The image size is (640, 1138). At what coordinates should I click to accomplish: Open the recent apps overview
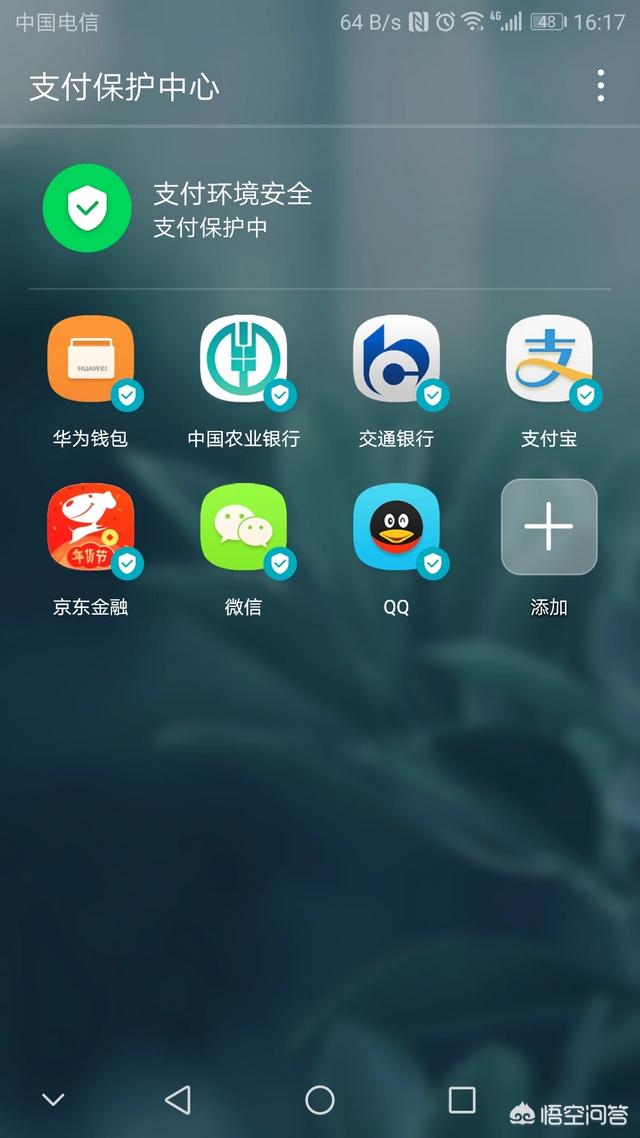point(461,1100)
